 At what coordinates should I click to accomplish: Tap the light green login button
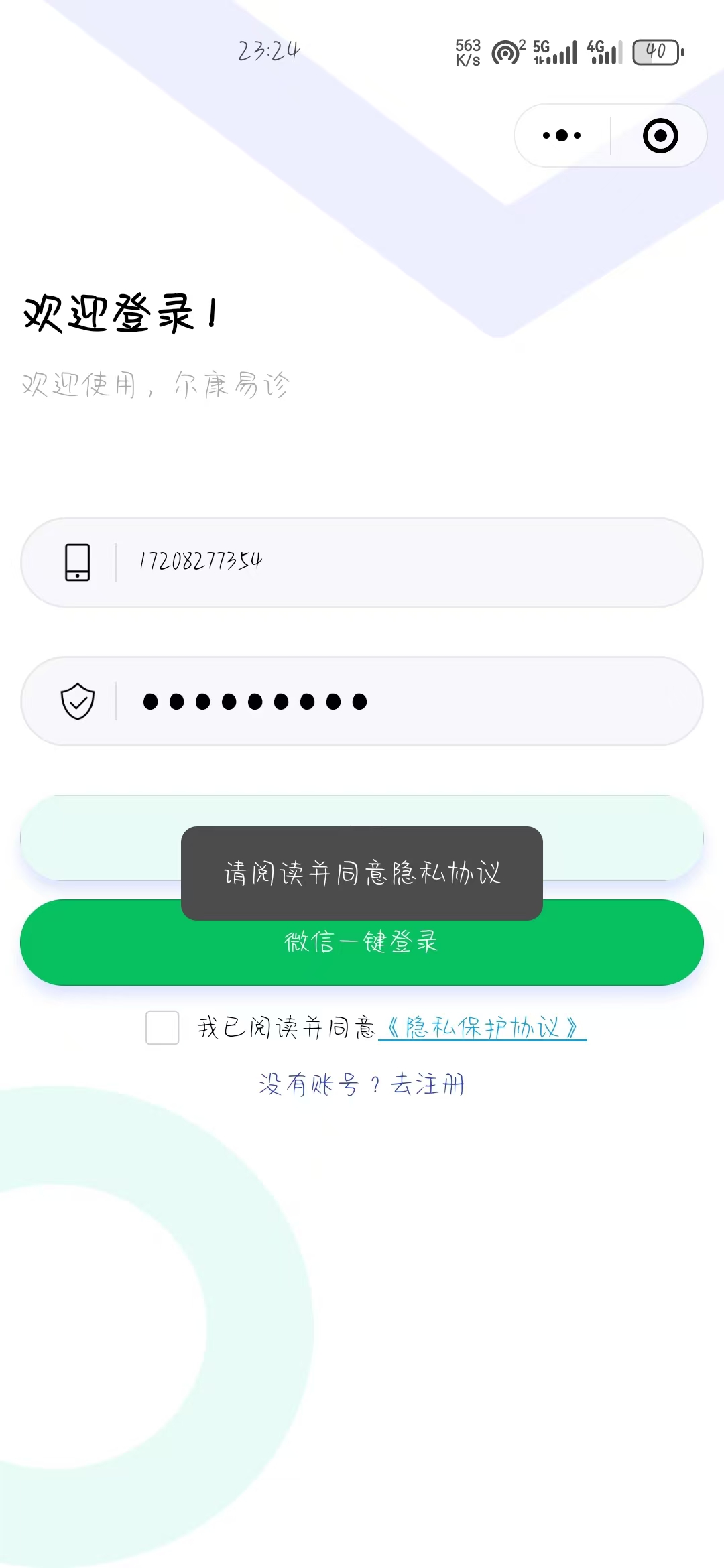[x=101, y=838]
